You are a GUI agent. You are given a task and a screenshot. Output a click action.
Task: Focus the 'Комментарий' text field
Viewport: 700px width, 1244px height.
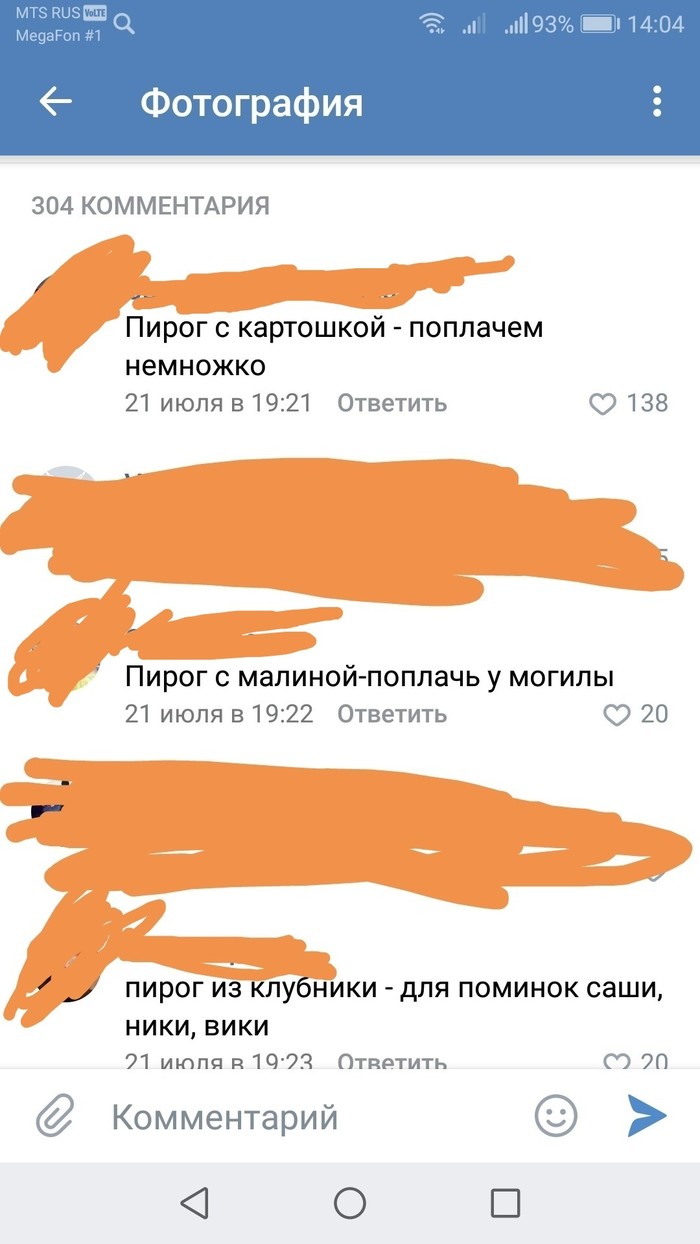[300, 1116]
